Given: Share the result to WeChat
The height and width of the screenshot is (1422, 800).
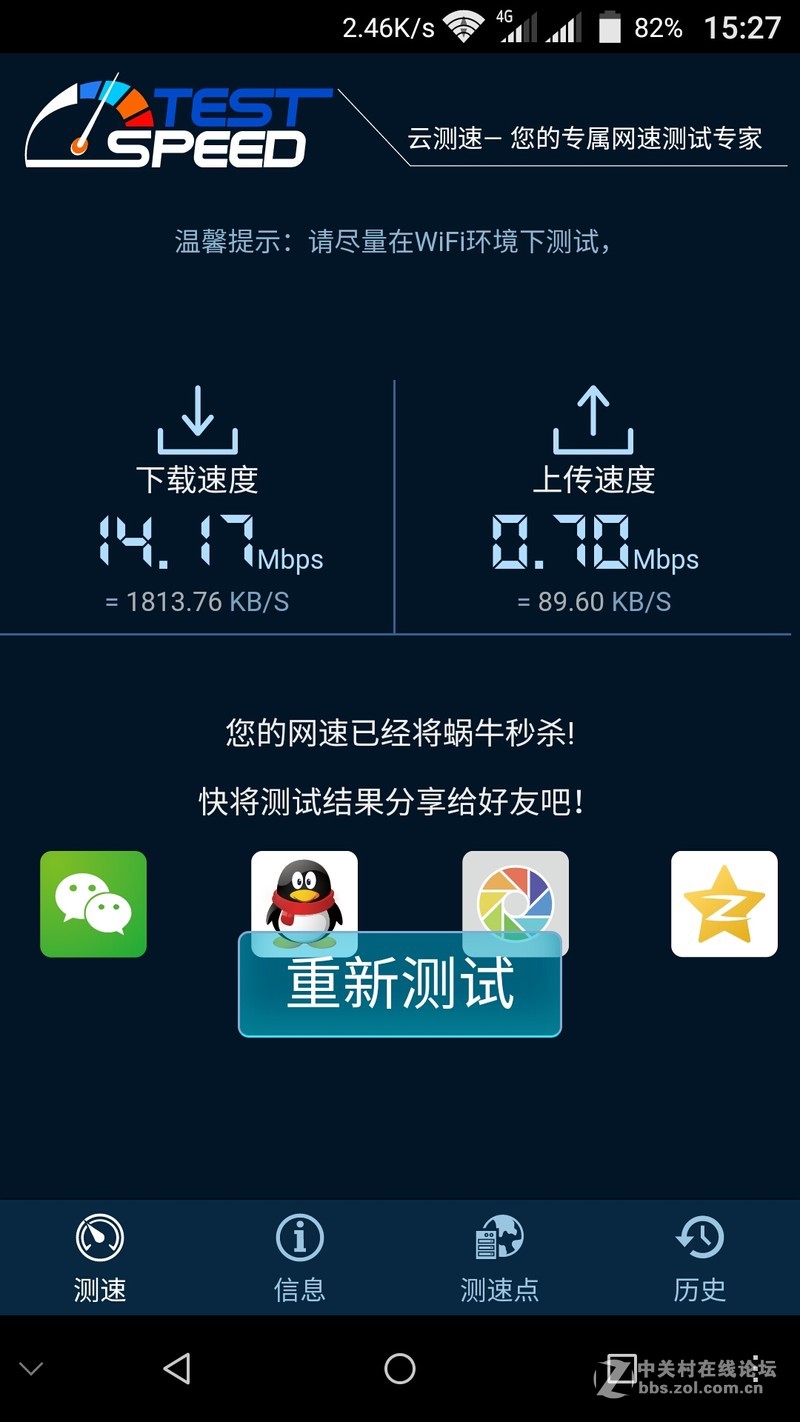Looking at the screenshot, I should point(93,903).
